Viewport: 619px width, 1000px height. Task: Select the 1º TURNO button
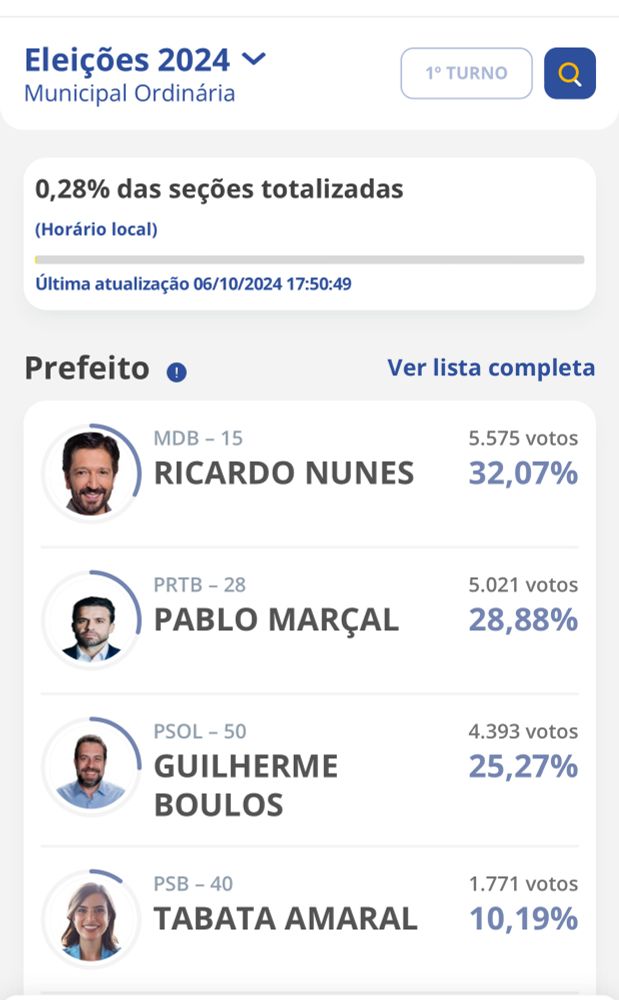(x=466, y=74)
